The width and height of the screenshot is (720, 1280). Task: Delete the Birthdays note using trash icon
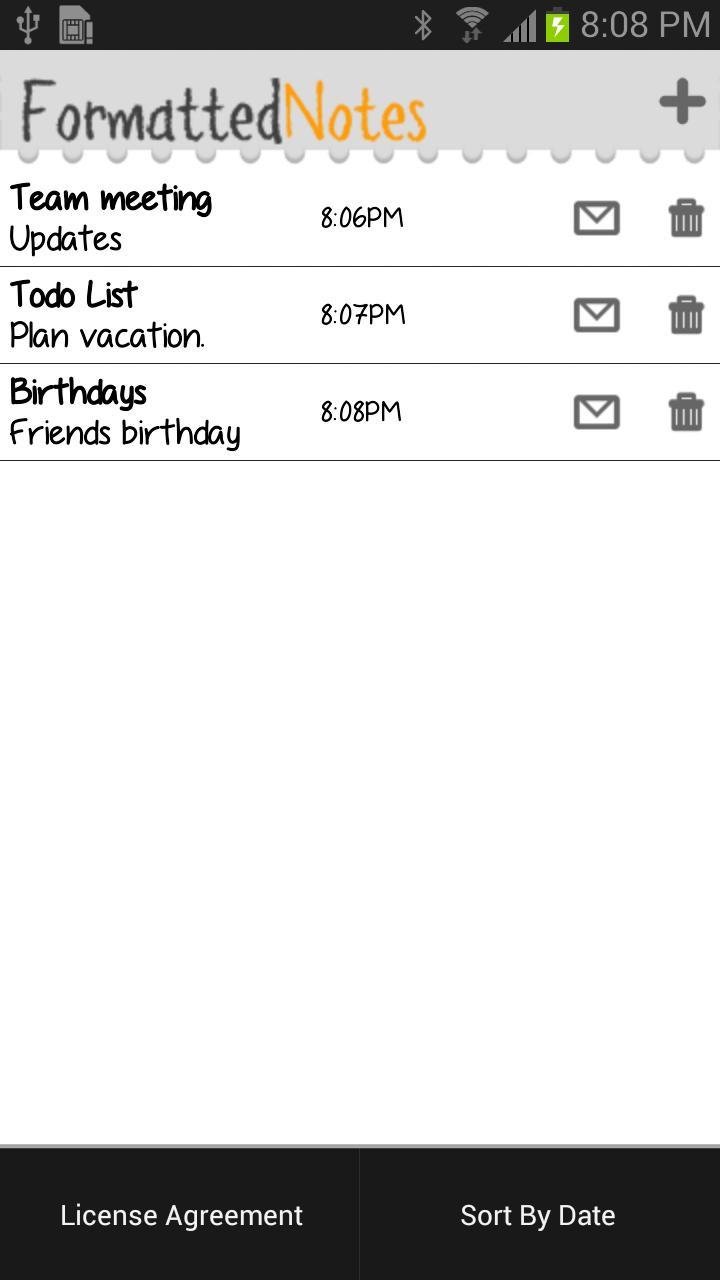click(x=685, y=411)
